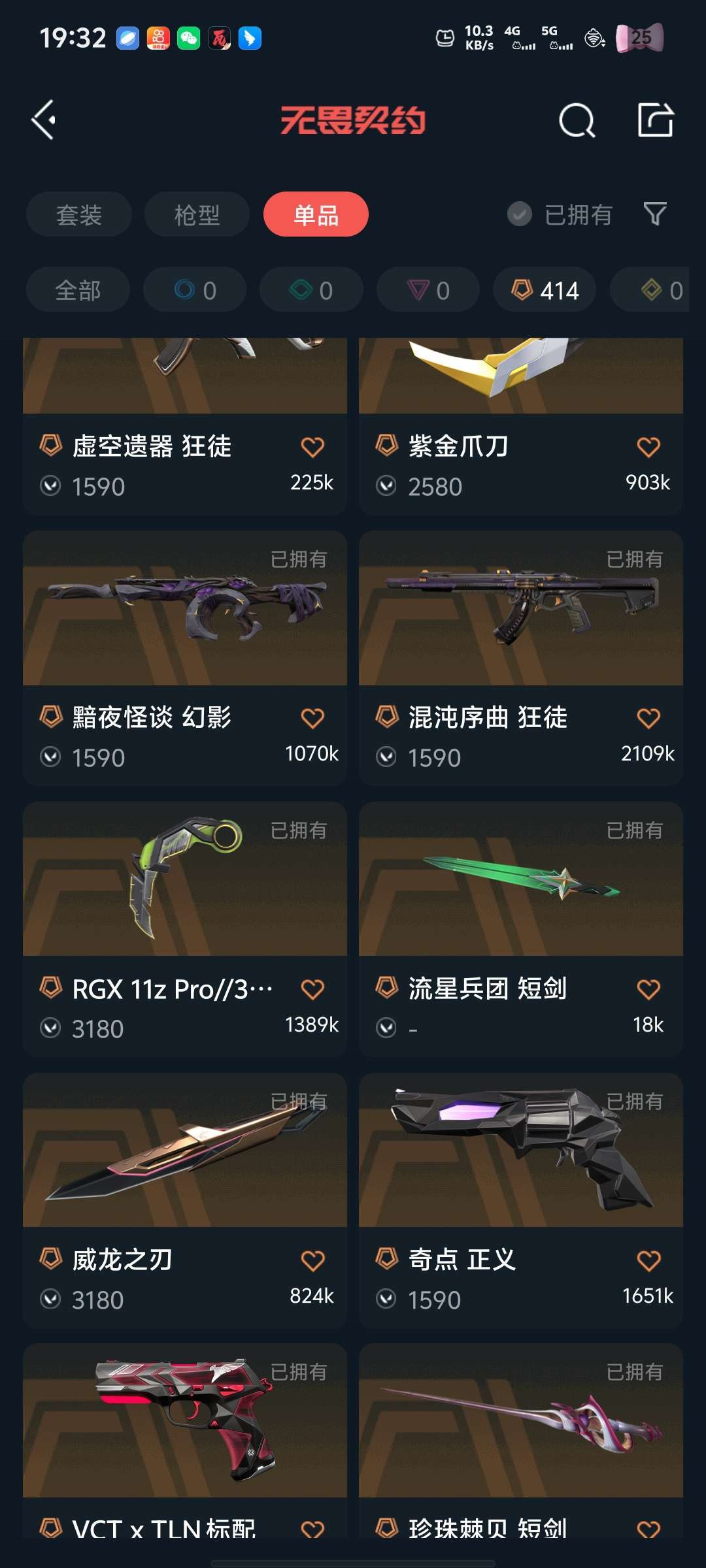Toggle the heart on 混沌序曲 狂徒
706x1568 pixels.
(648, 717)
